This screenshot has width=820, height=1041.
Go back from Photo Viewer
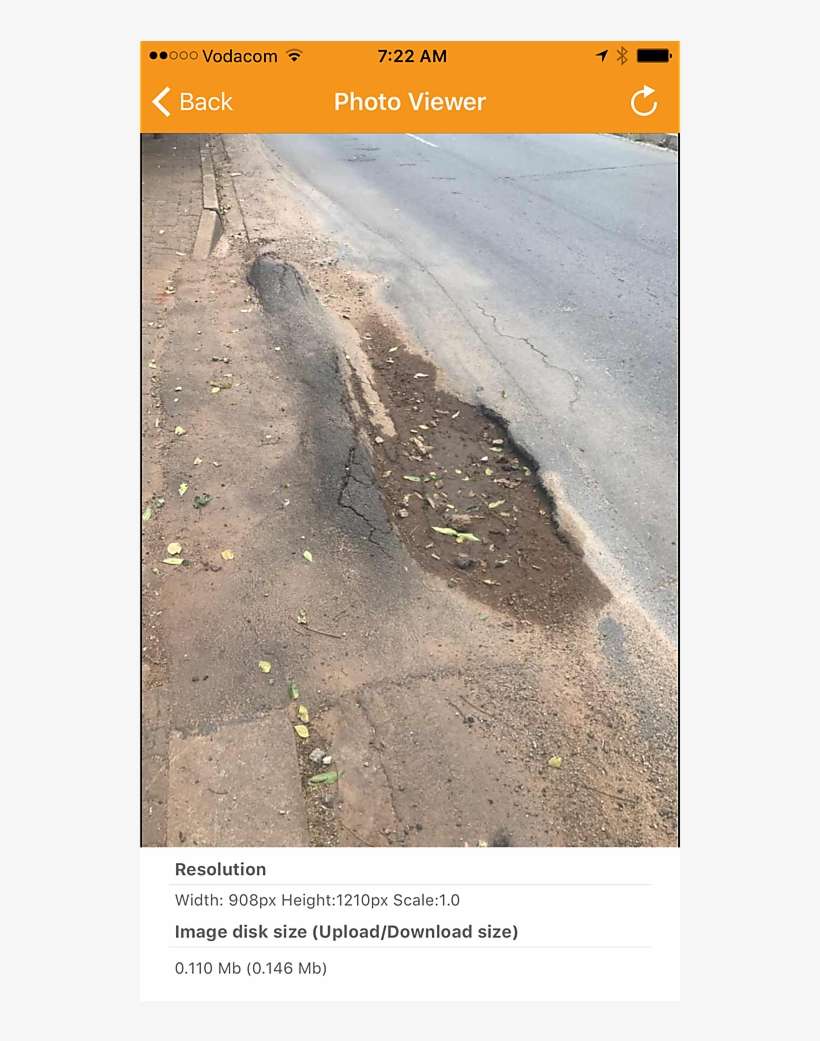point(191,102)
